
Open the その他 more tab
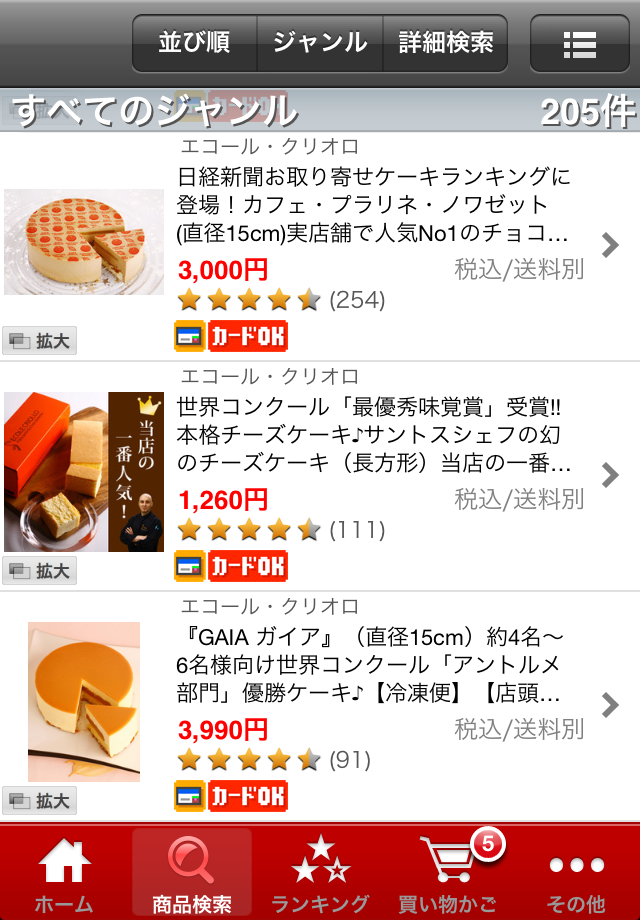pyautogui.click(x=576, y=874)
